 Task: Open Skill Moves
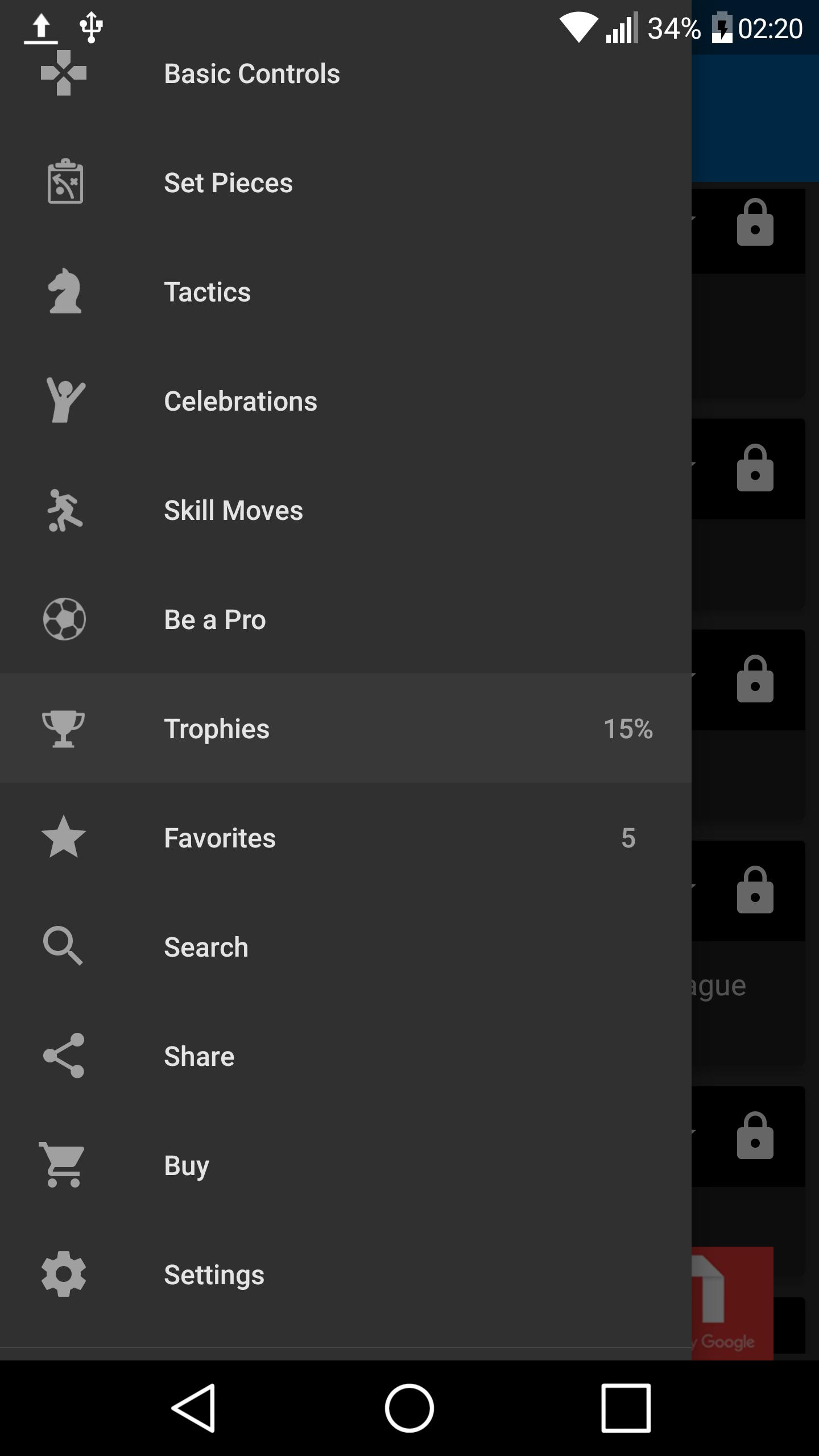(x=233, y=511)
